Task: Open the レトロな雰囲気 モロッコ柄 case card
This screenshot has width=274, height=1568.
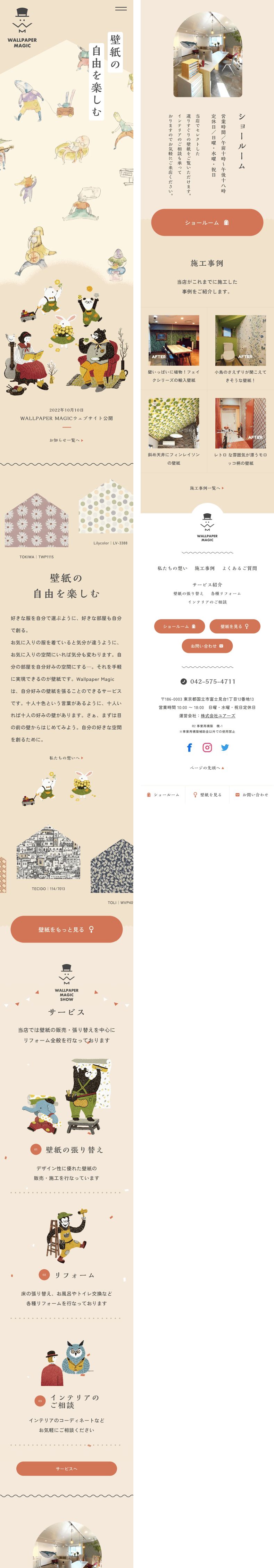Action: pos(241,432)
